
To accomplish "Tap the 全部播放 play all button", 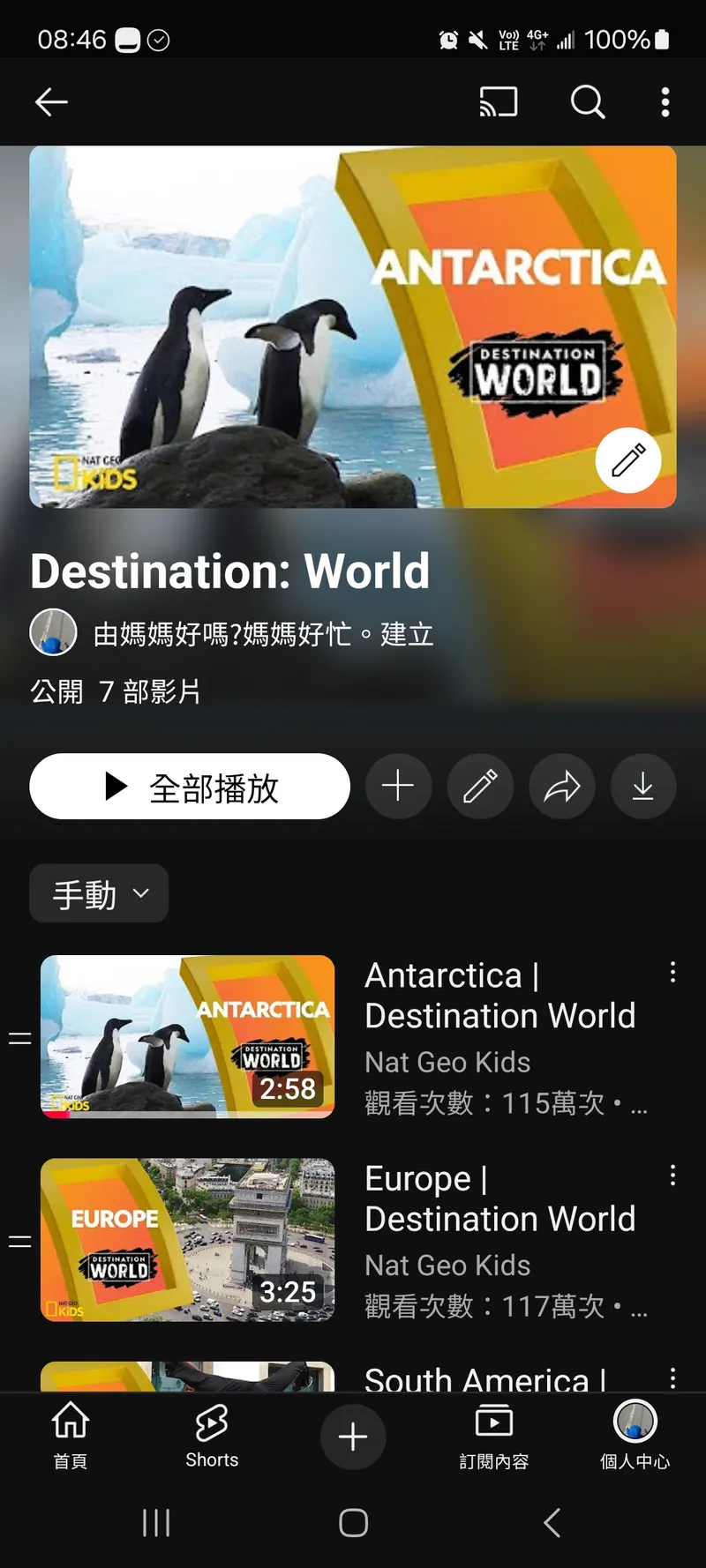I will click(x=190, y=786).
